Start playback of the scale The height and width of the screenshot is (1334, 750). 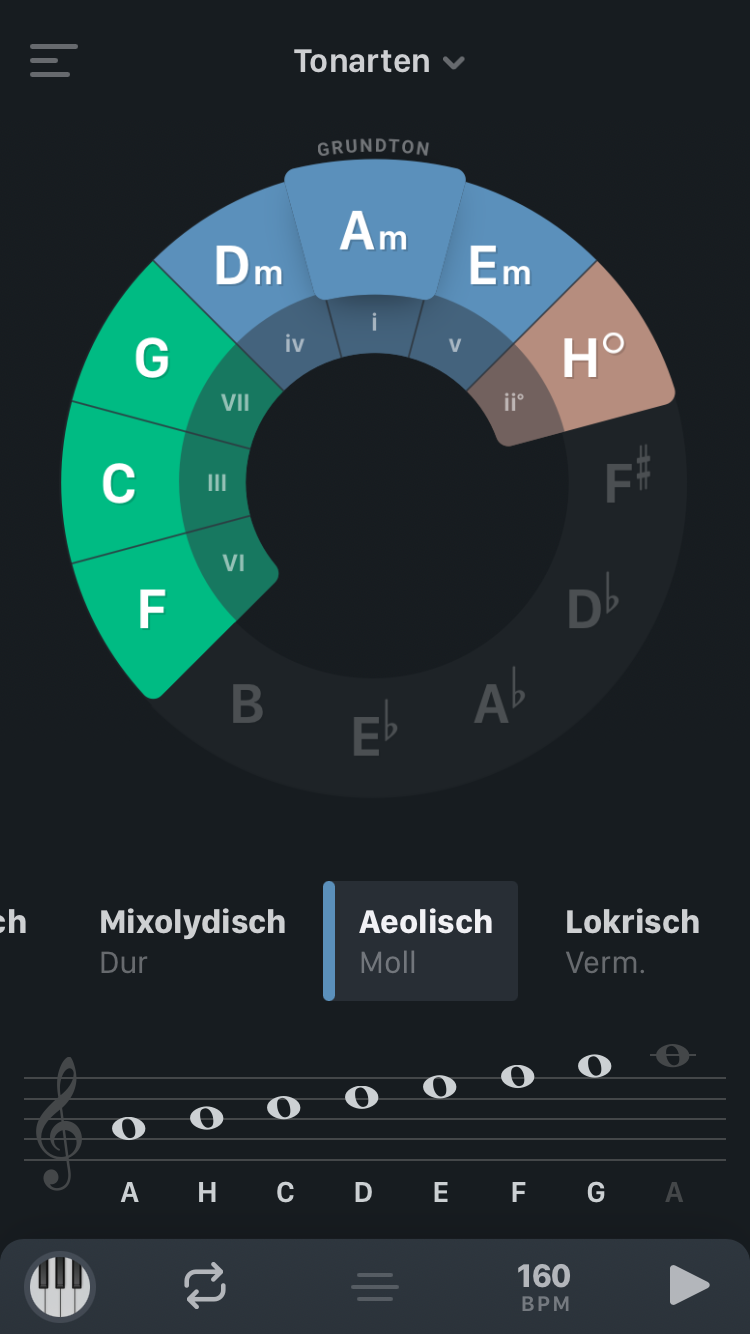689,1286
